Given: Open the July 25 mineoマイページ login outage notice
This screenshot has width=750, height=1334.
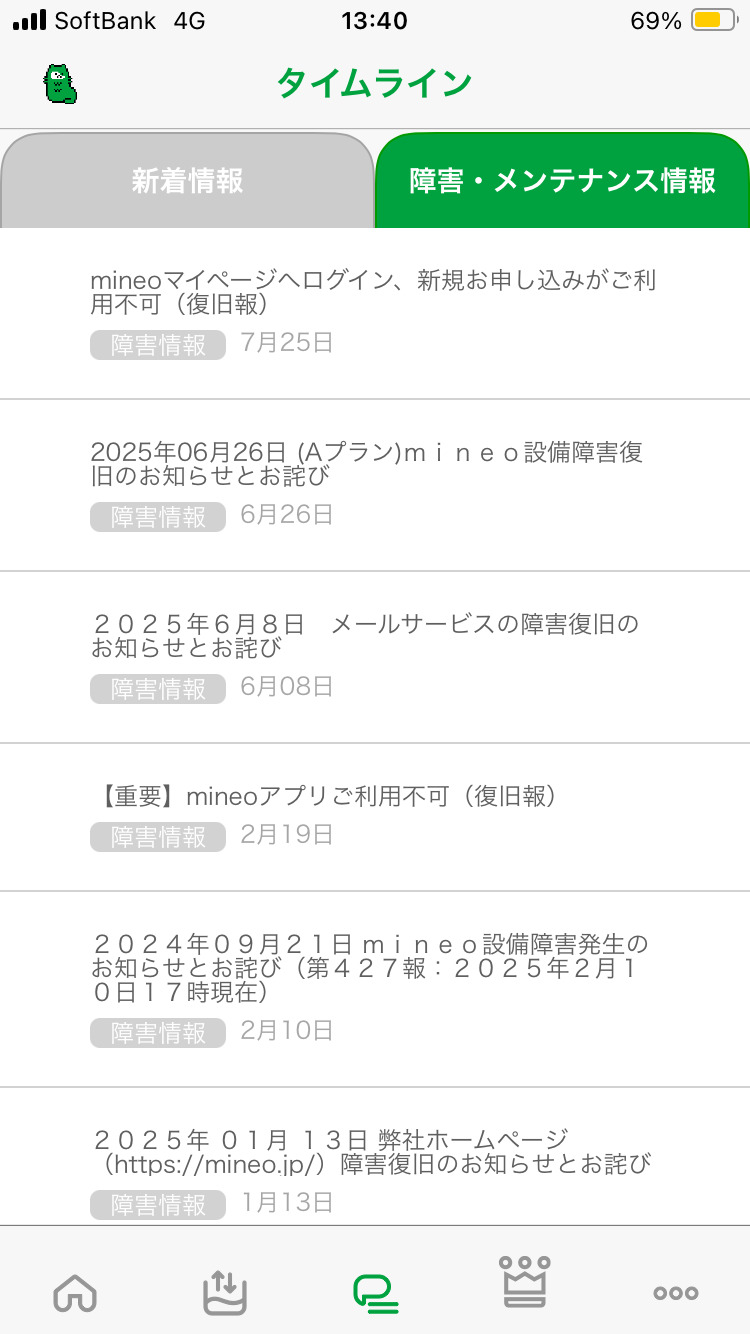Looking at the screenshot, I should click(x=375, y=313).
